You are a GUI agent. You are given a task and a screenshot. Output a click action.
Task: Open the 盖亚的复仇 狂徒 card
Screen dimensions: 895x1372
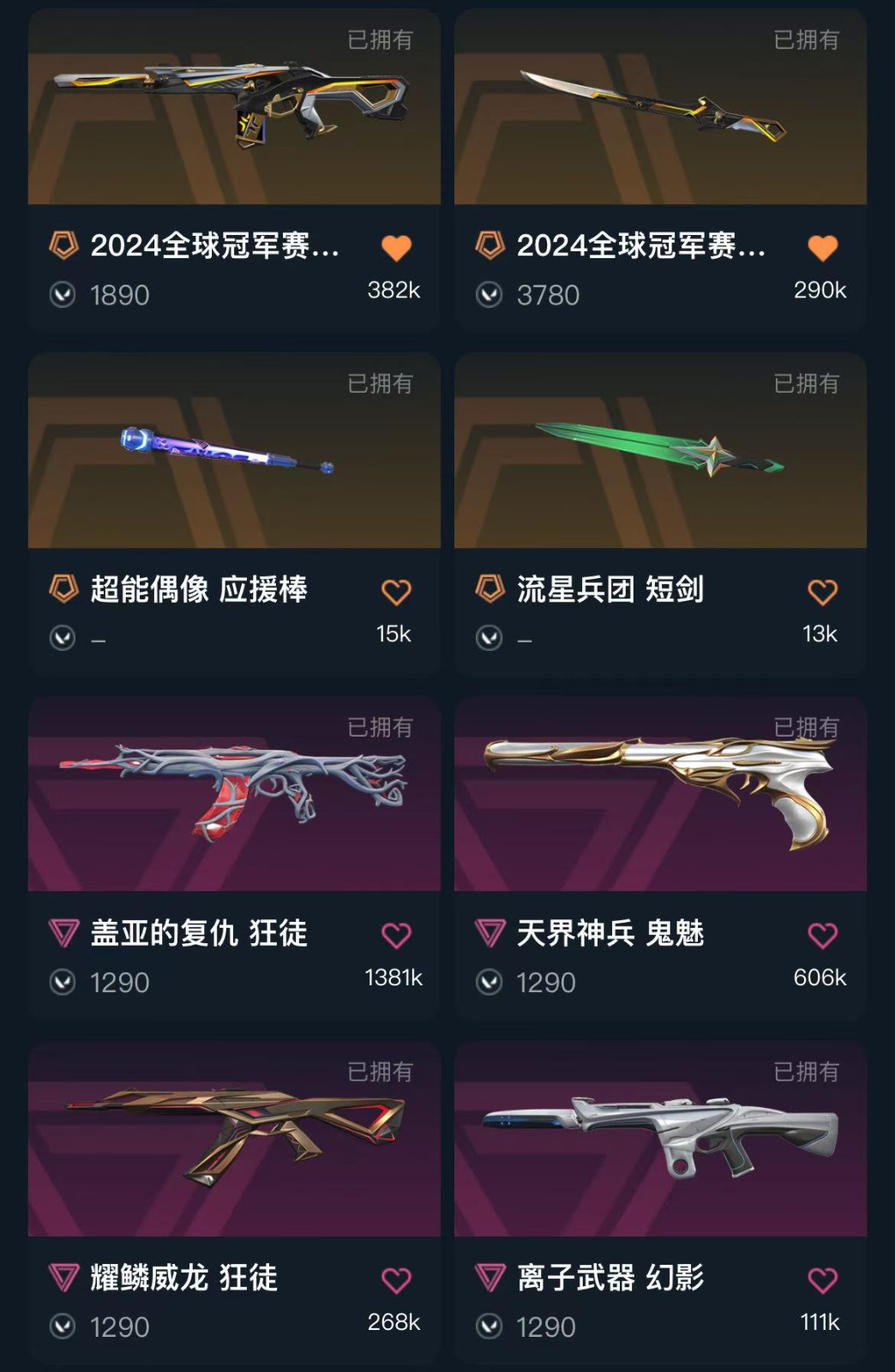(x=234, y=858)
